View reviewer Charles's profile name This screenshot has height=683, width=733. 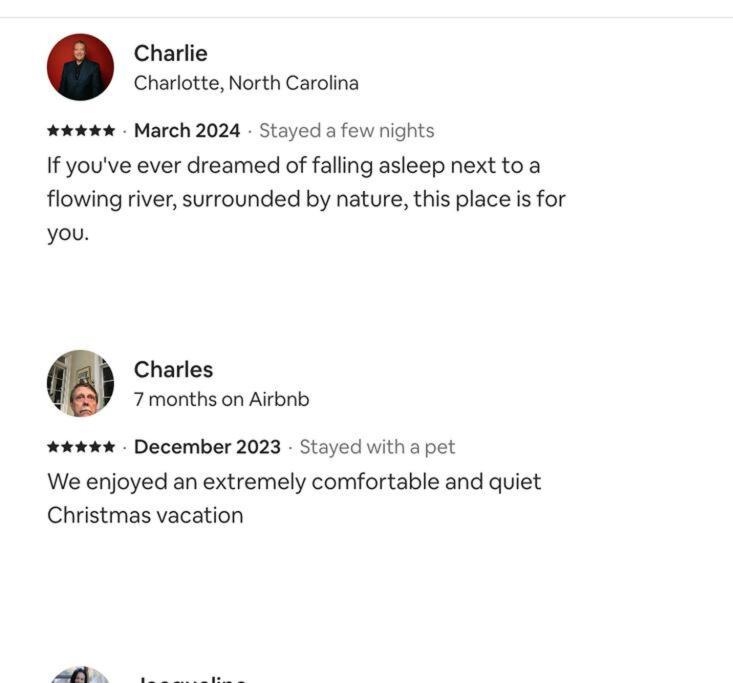173,369
